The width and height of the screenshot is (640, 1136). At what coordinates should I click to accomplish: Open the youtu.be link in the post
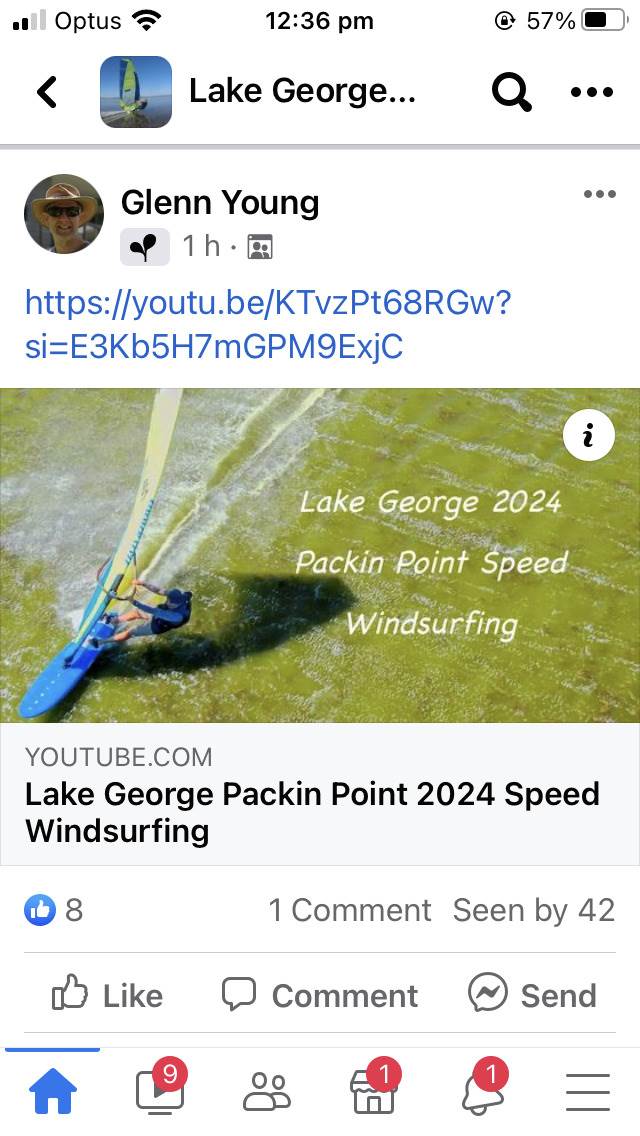(x=268, y=323)
